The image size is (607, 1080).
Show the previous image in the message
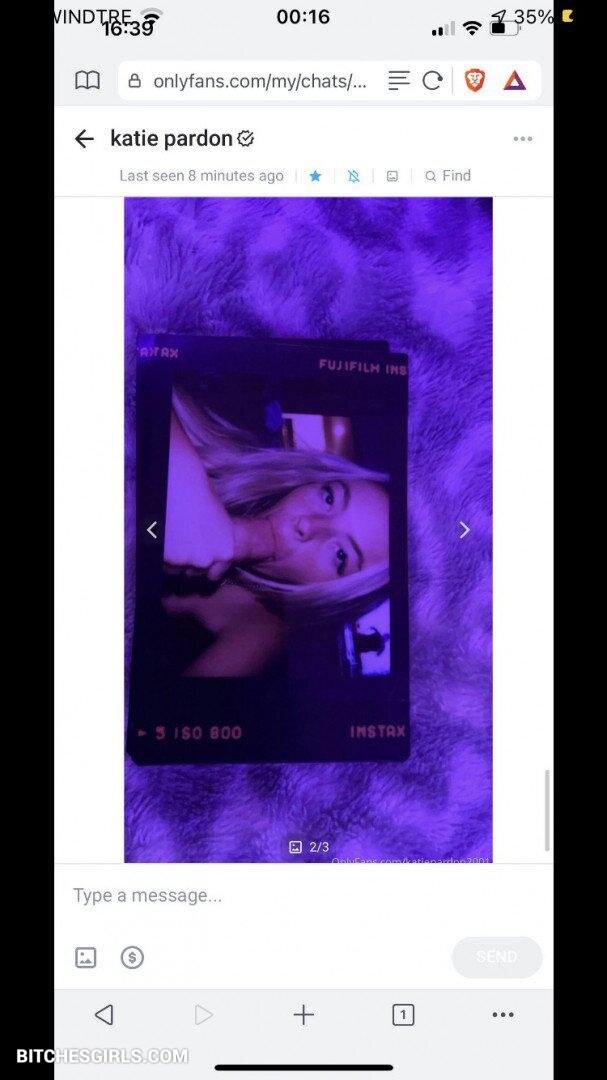[152, 530]
